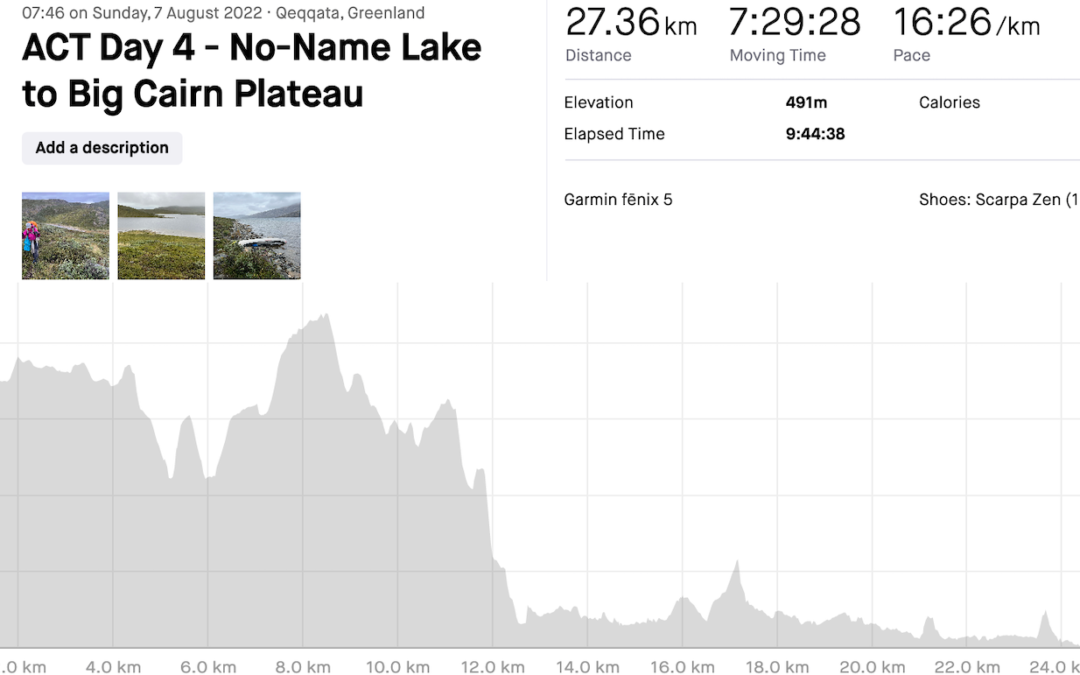Open the photo with the hiker in pink
1080x675 pixels.
tap(66, 236)
